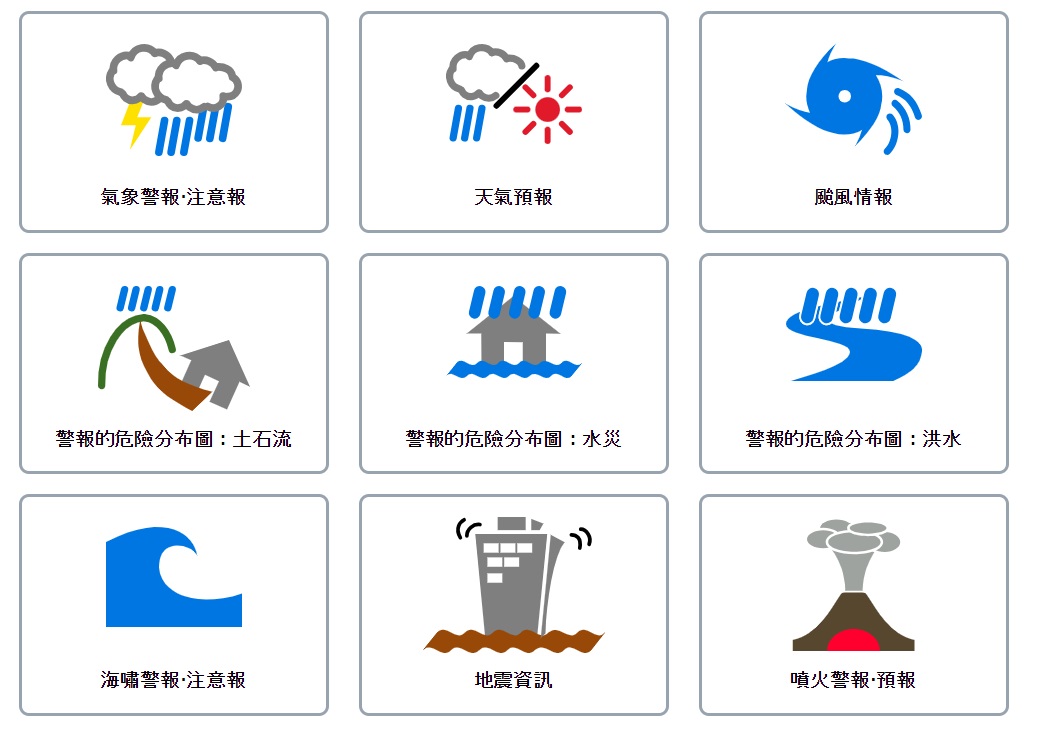The width and height of the screenshot is (1042, 732).
Task: View 警報的危險分布圖：洪水 card
Action: pyautogui.click(x=853, y=363)
